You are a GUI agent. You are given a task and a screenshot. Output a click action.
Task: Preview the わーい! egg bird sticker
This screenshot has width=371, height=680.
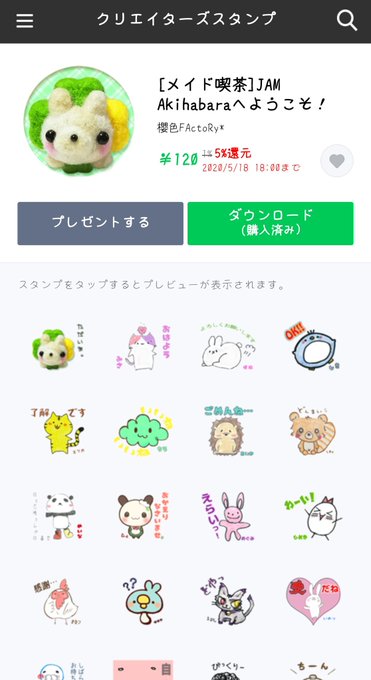click(x=313, y=516)
